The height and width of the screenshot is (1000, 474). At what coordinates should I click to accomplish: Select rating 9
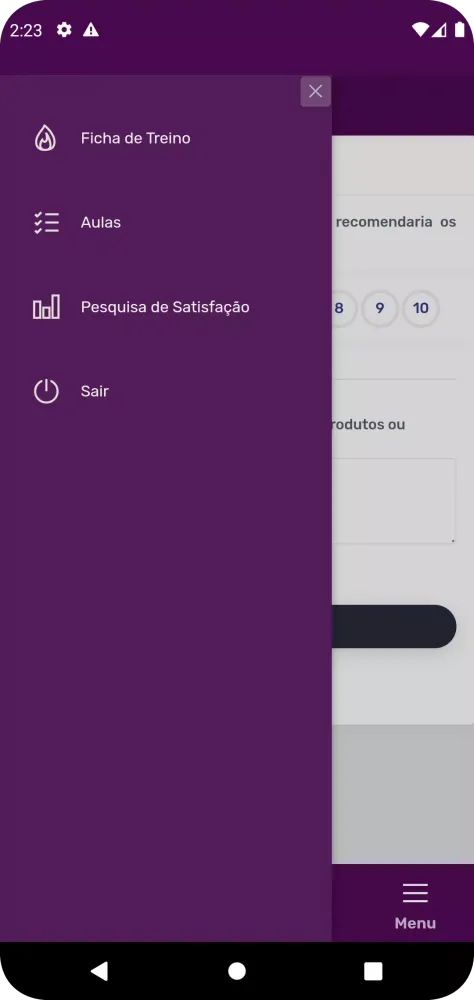click(x=380, y=309)
